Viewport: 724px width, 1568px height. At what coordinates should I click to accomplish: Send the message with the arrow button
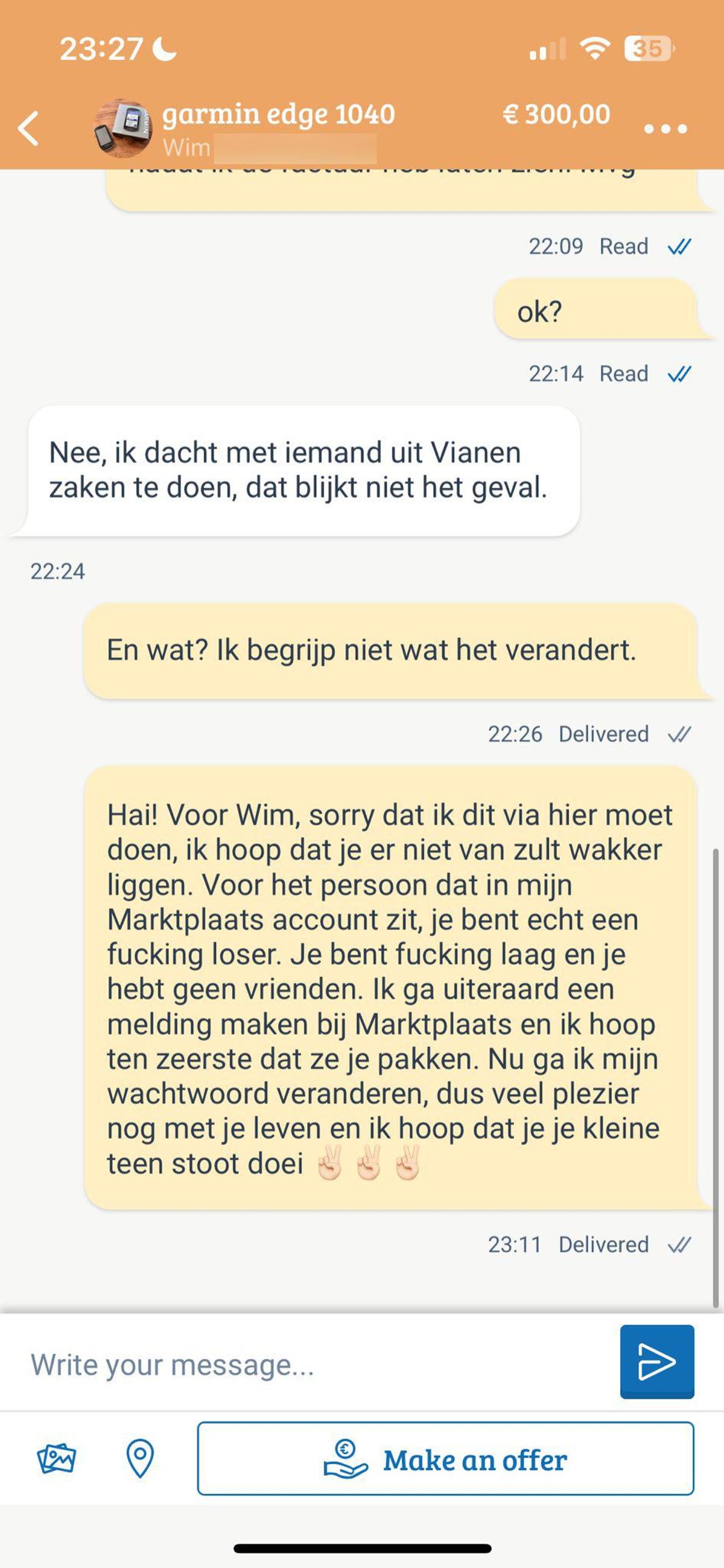tap(656, 1362)
